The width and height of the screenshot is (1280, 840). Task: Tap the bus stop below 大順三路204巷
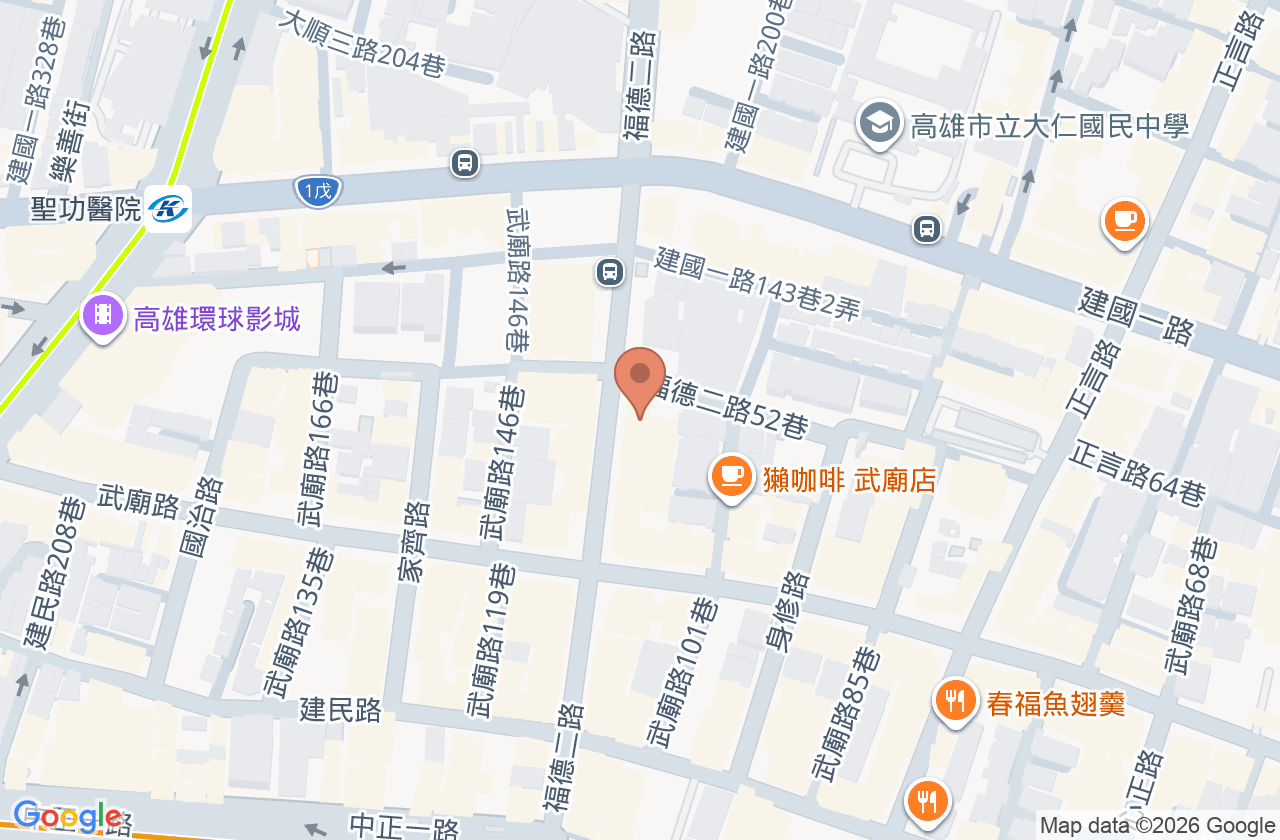click(x=464, y=163)
